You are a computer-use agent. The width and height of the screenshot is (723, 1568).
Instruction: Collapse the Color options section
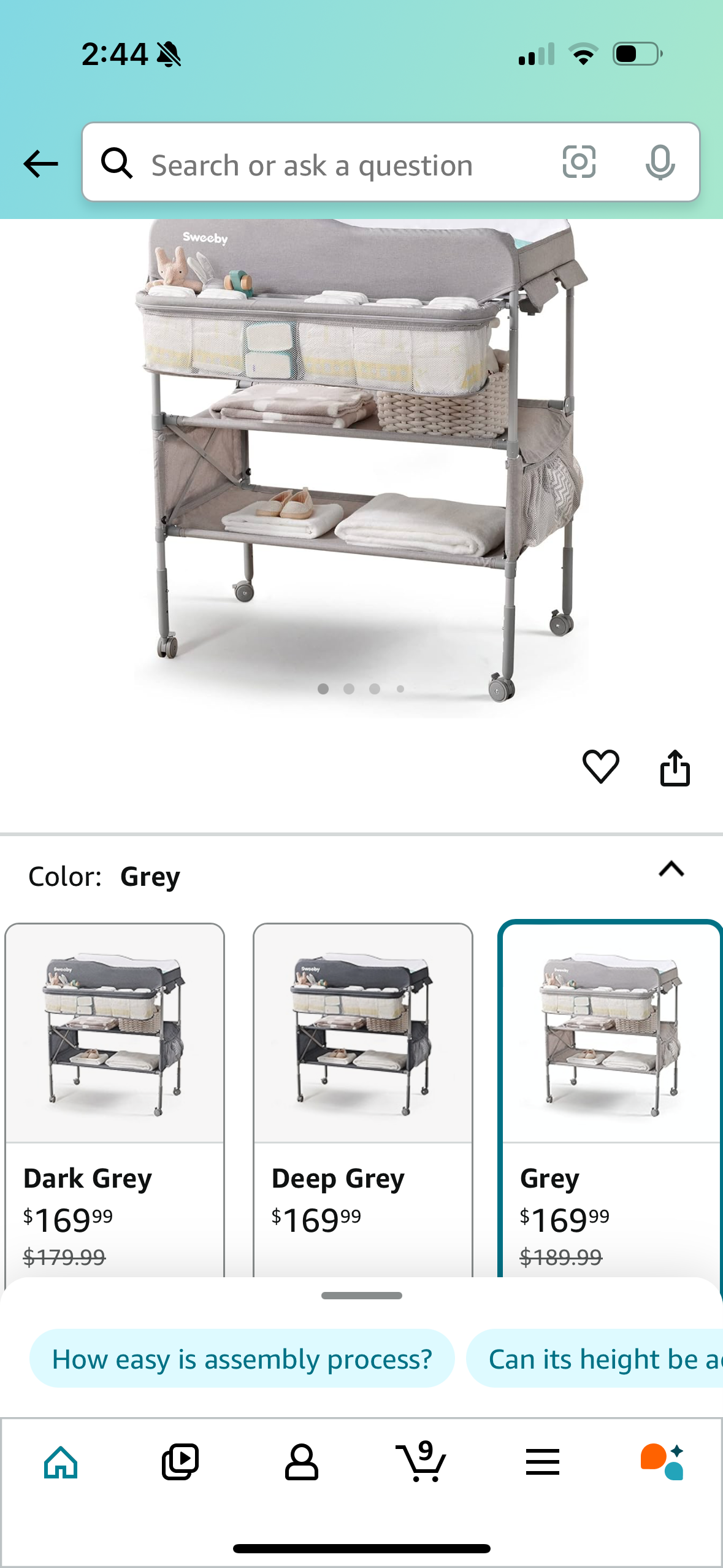point(671,869)
